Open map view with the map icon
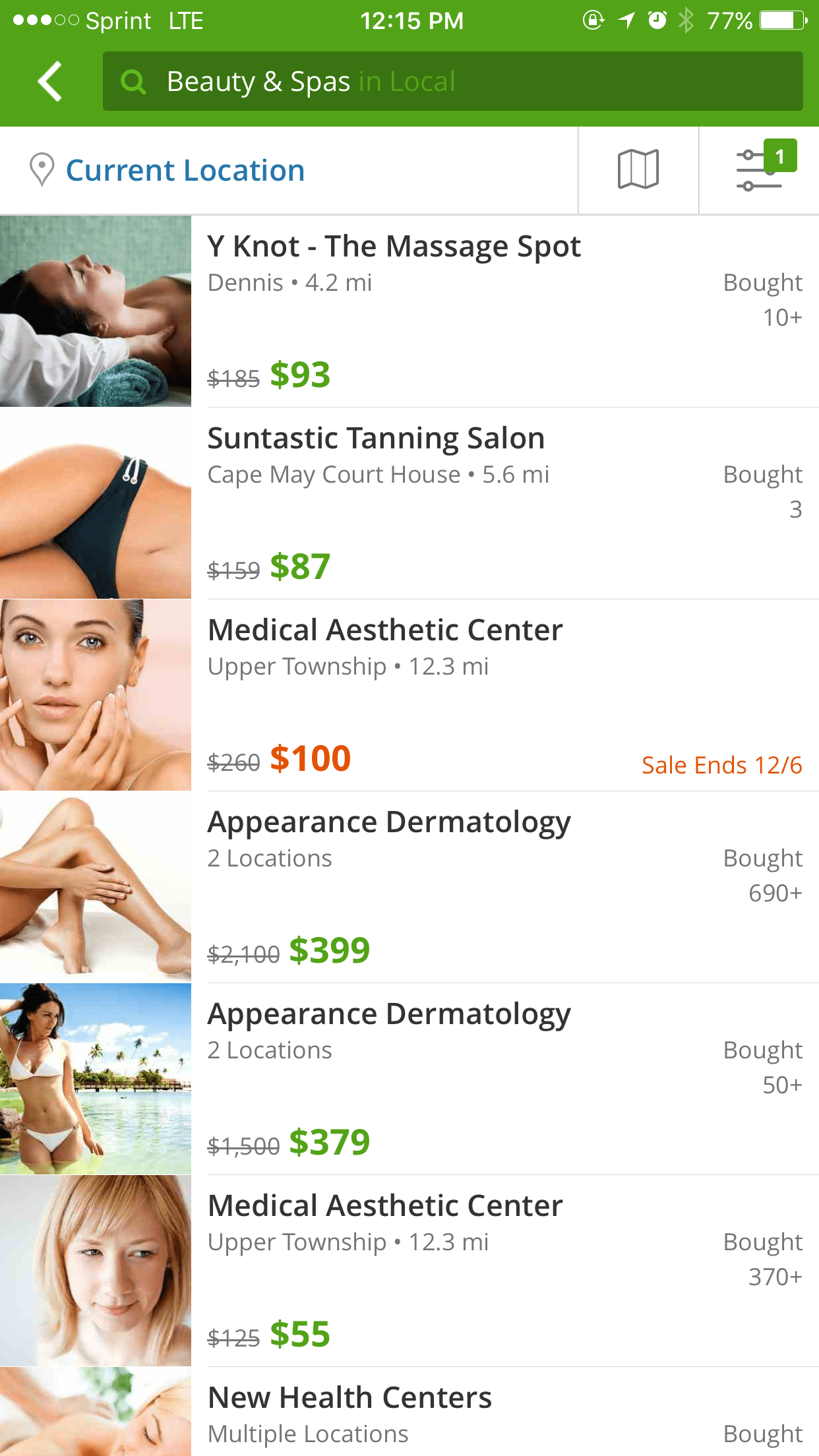 (x=638, y=169)
